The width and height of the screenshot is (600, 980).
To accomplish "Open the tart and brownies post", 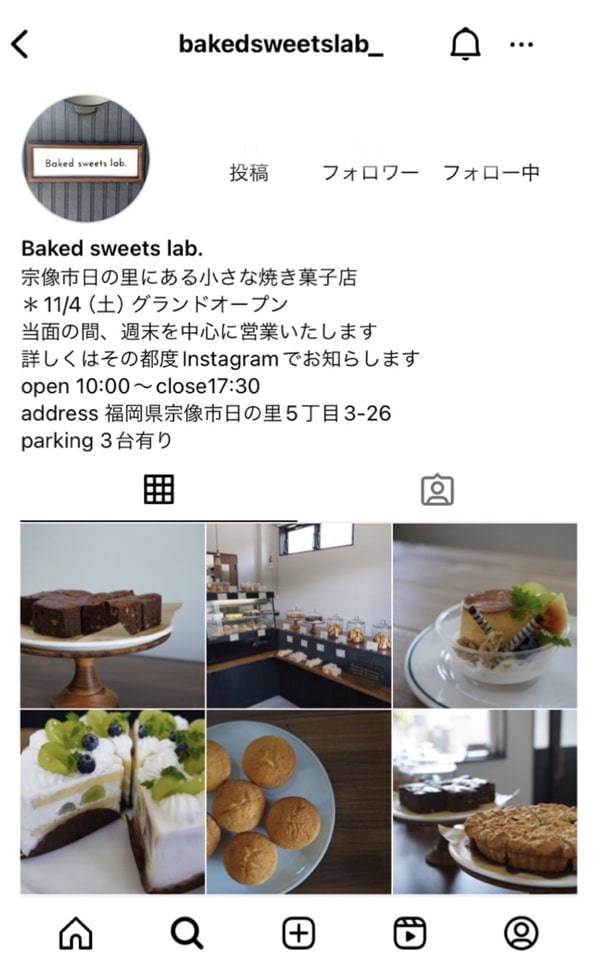I will [x=485, y=802].
